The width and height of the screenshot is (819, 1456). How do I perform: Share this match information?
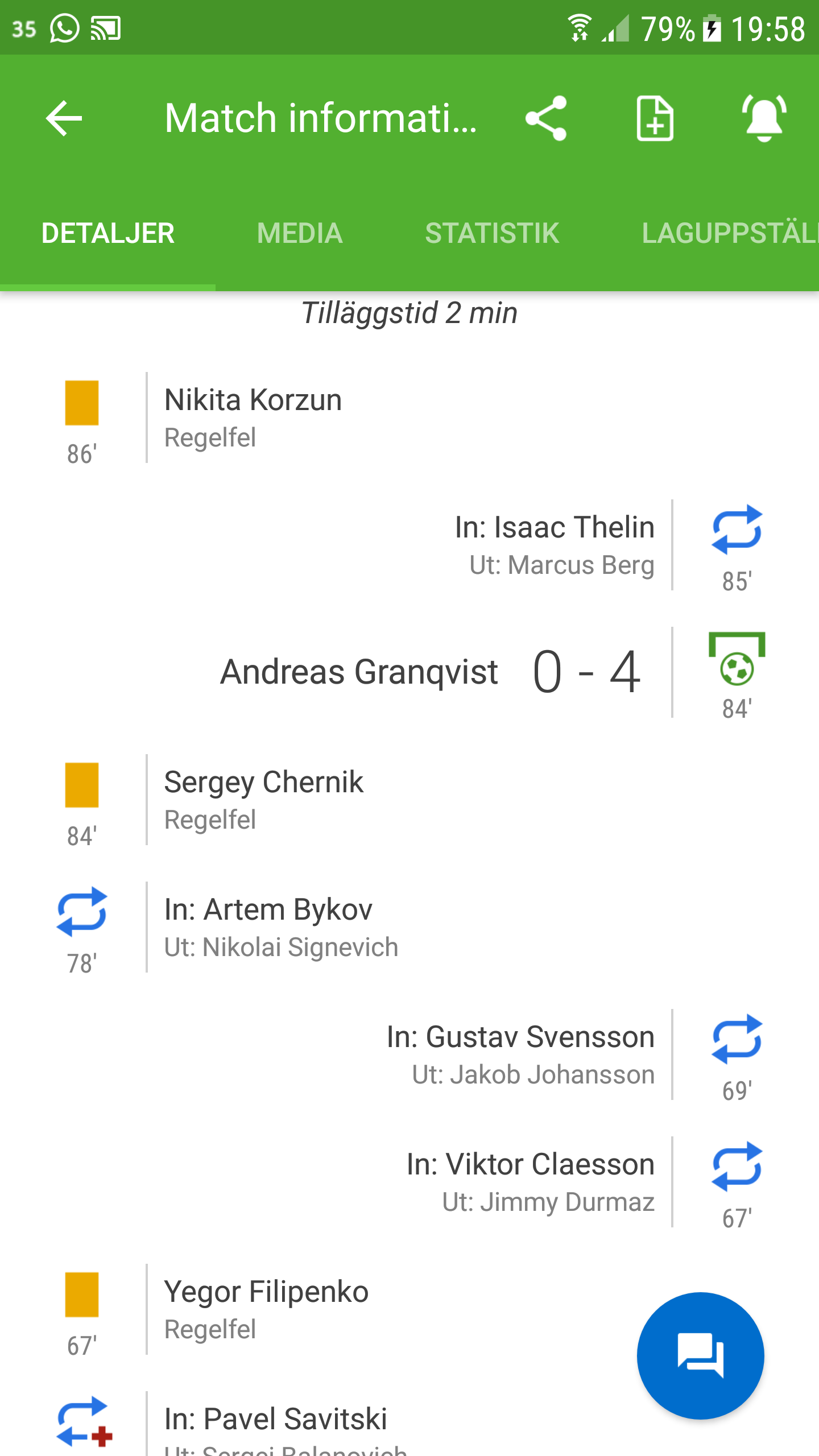click(546, 118)
